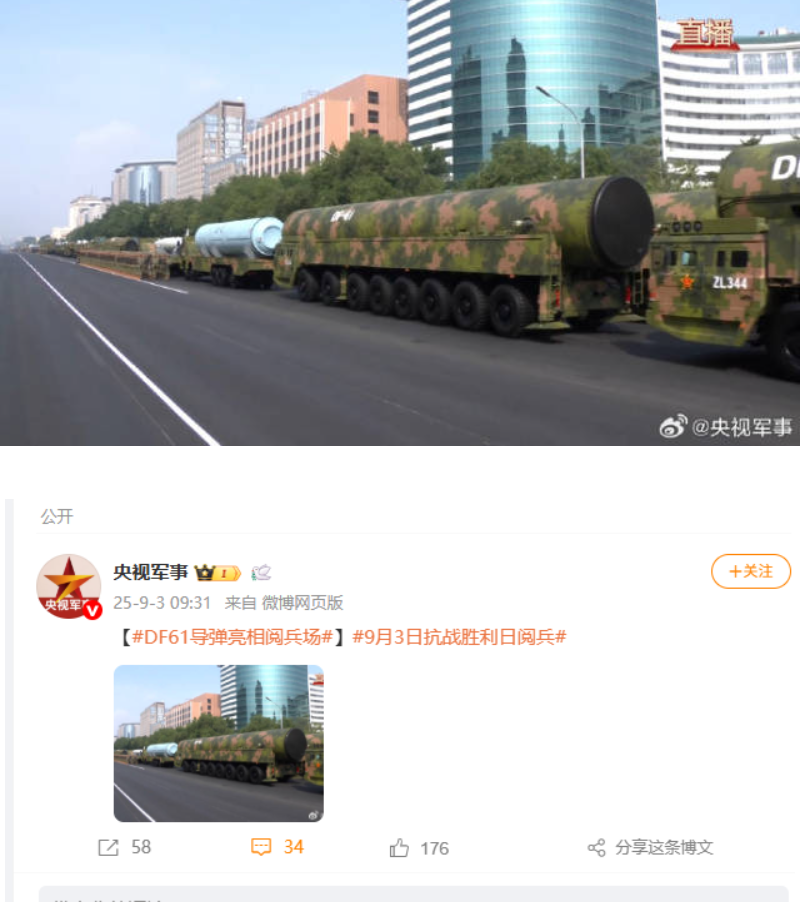Open the #DF61导弹亮相阅兵场# hashtag

[x=232, y=637]
